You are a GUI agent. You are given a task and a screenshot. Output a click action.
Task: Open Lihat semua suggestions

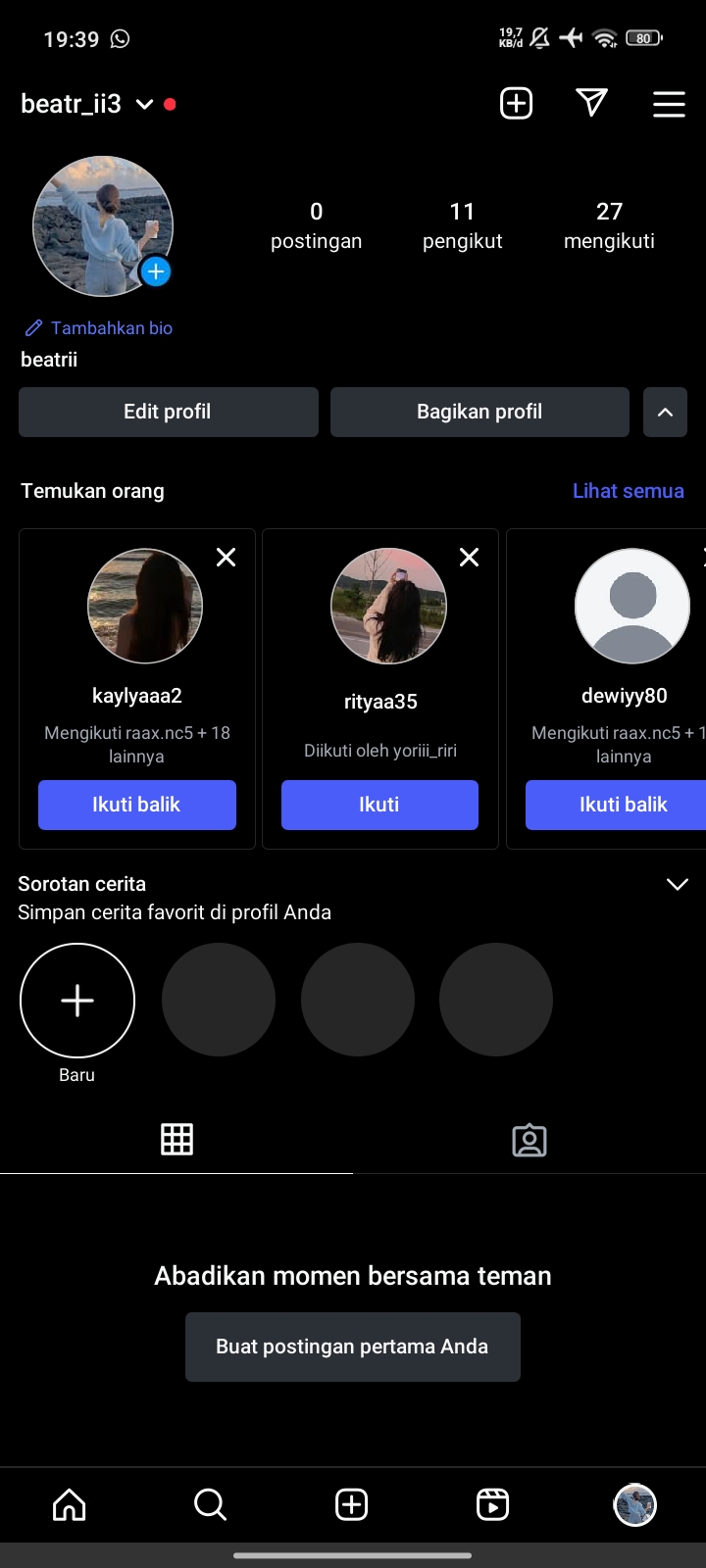point(628,491)
